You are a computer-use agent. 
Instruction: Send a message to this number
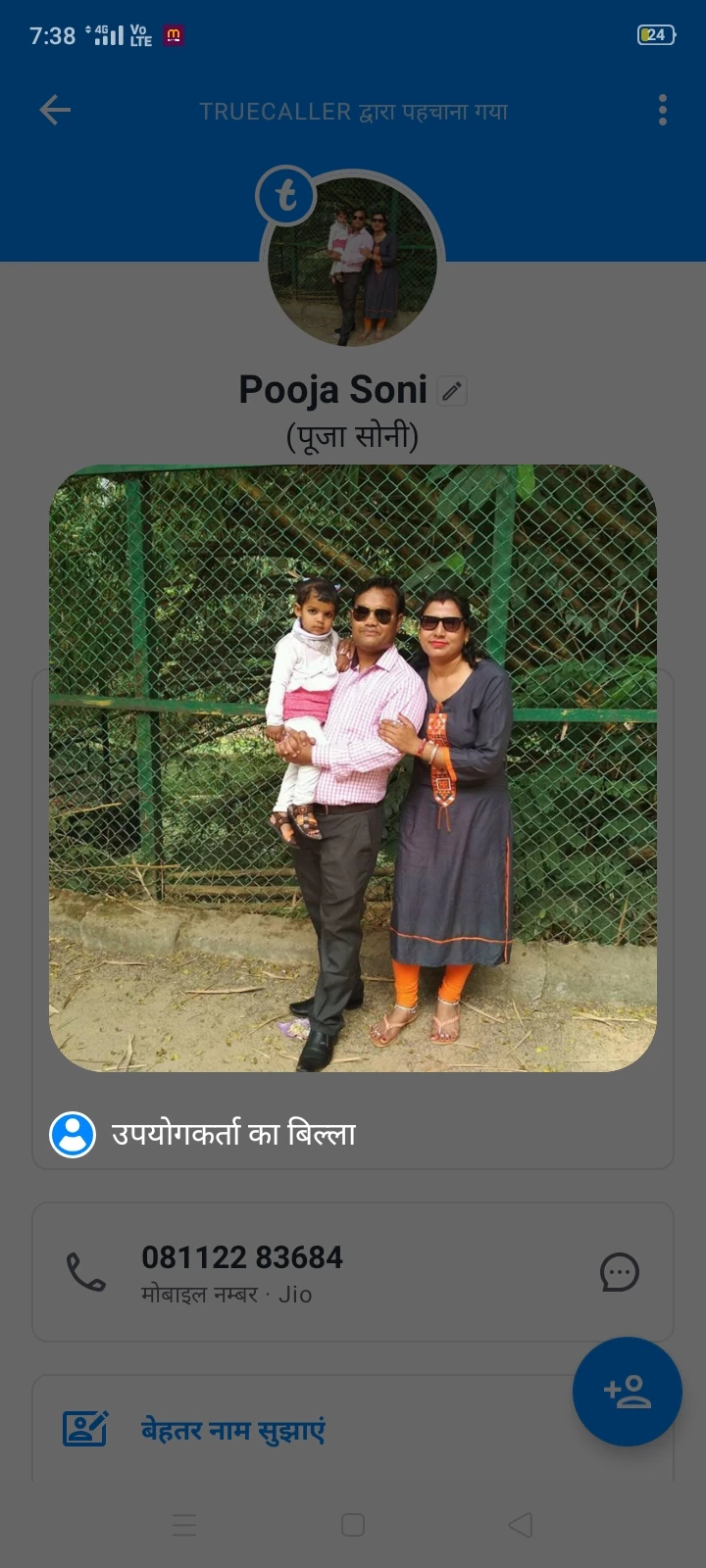(x=619, y=1272)
